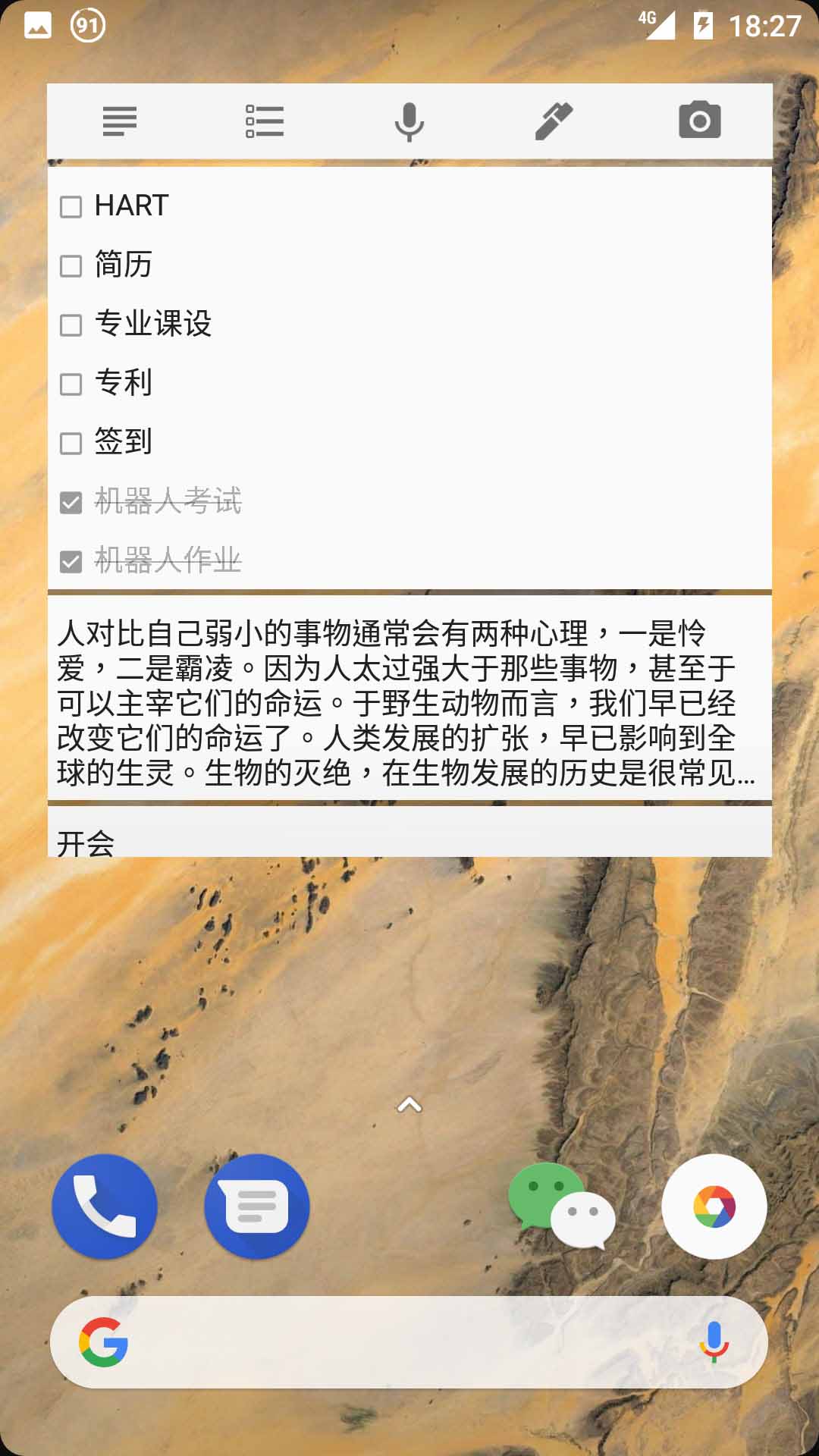This screenshot has width=819, height=1456.
Task: Tick the 专业课设 checkbox
Action: tap(71, 325)
